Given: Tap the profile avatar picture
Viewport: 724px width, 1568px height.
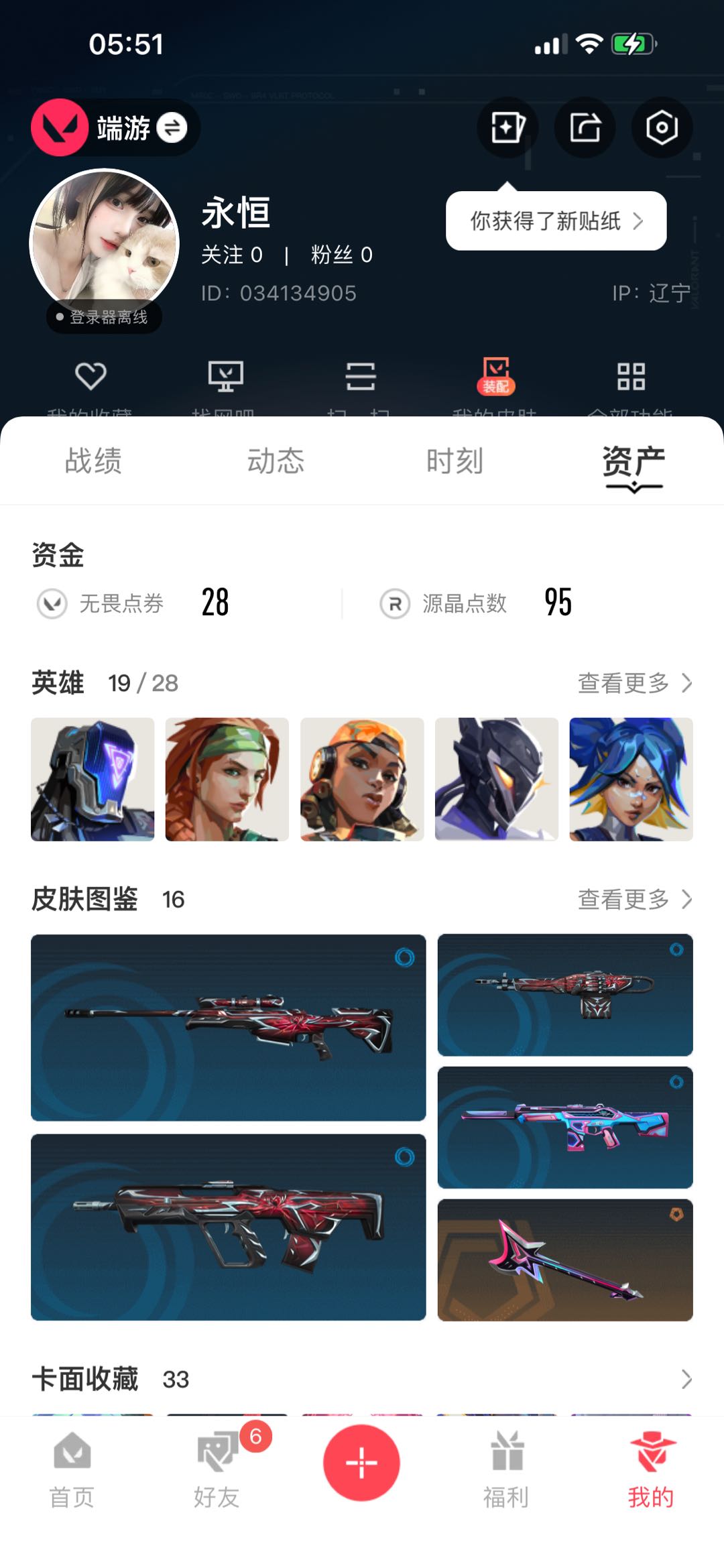Looking at the screenshot, I should (x=105, y=243).
